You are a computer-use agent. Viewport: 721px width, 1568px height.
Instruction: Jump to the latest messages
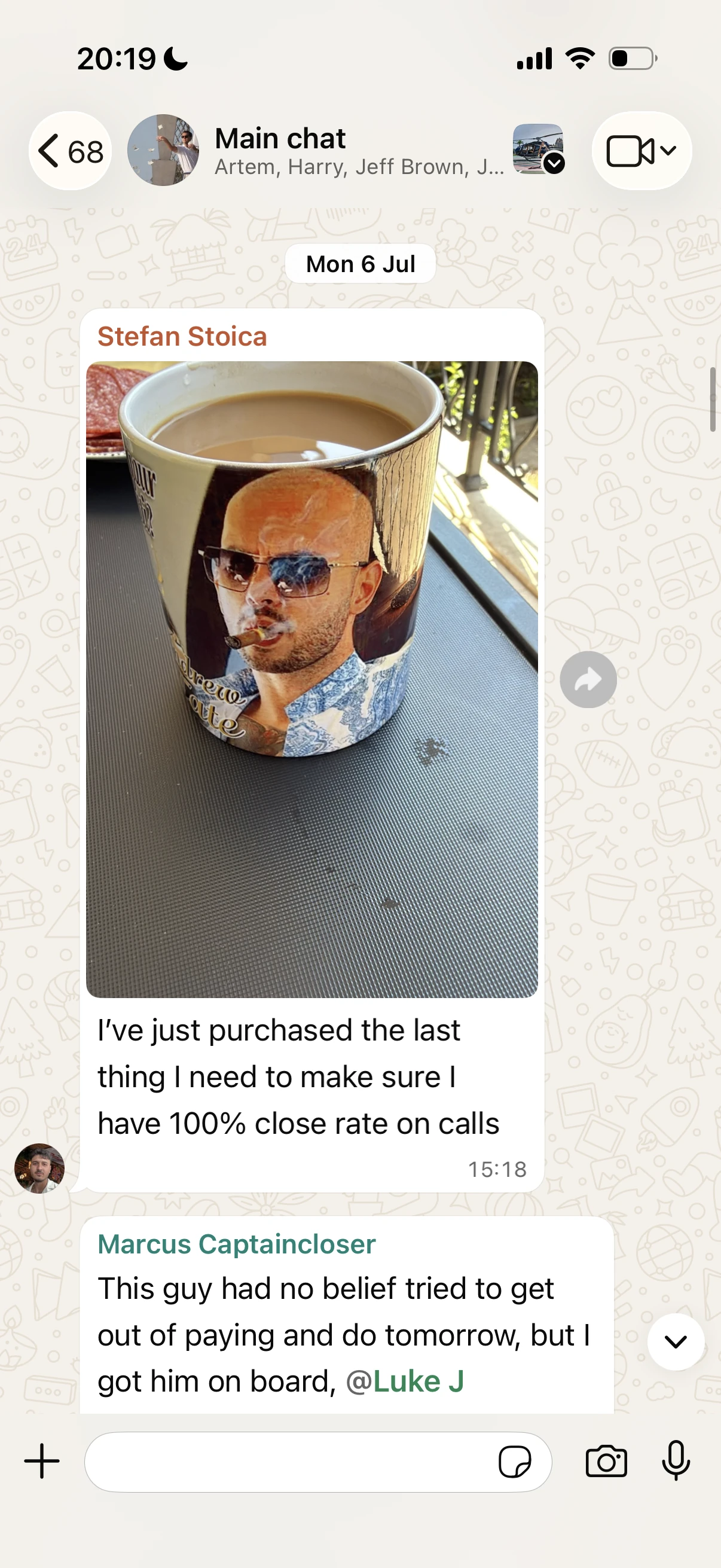click(x=676, y=1341)
